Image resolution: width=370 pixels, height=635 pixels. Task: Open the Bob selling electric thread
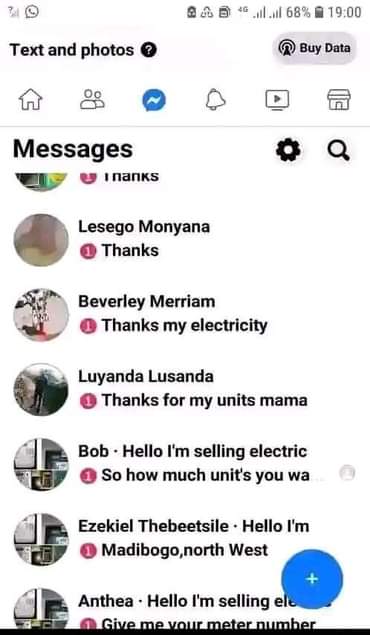click(185, 465)
